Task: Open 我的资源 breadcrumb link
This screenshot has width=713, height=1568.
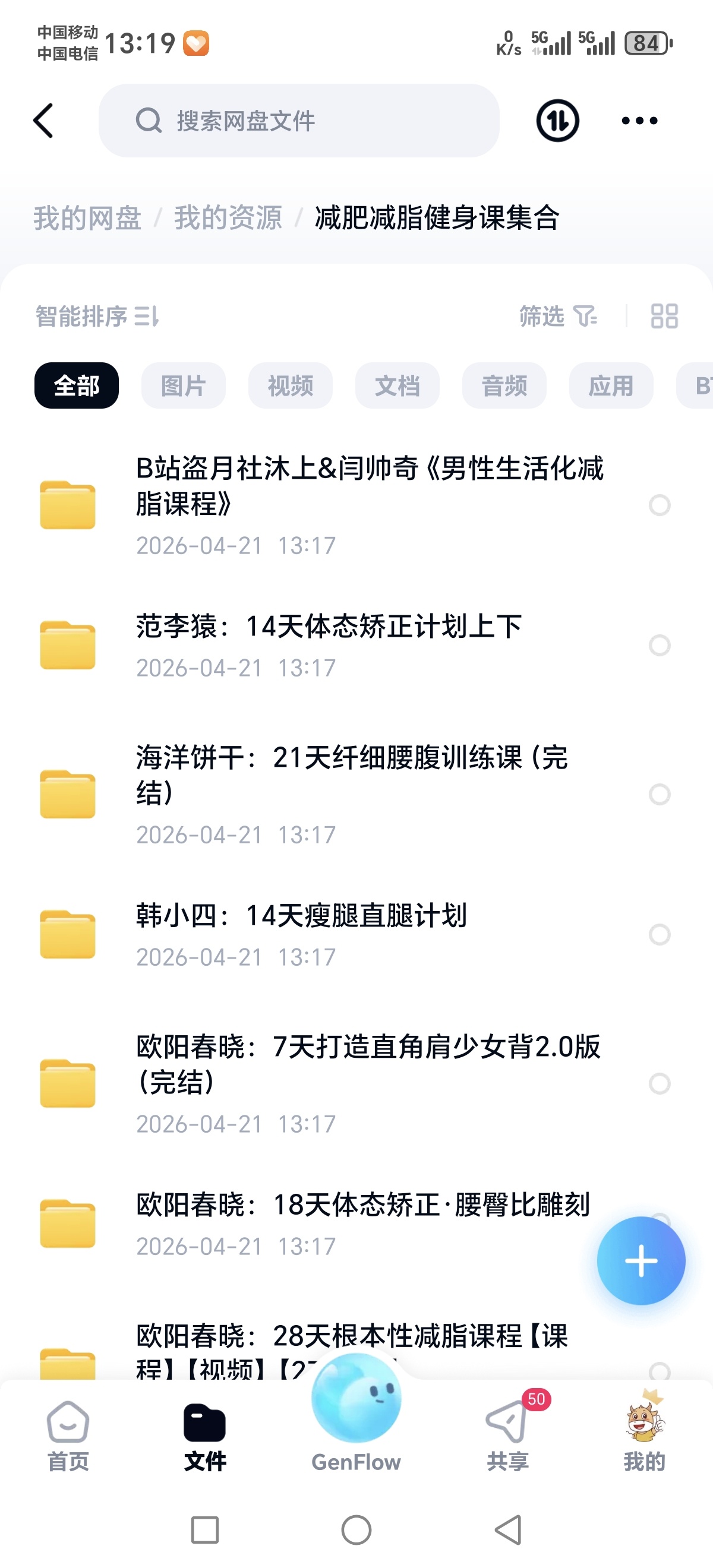Action: point(228,218)
